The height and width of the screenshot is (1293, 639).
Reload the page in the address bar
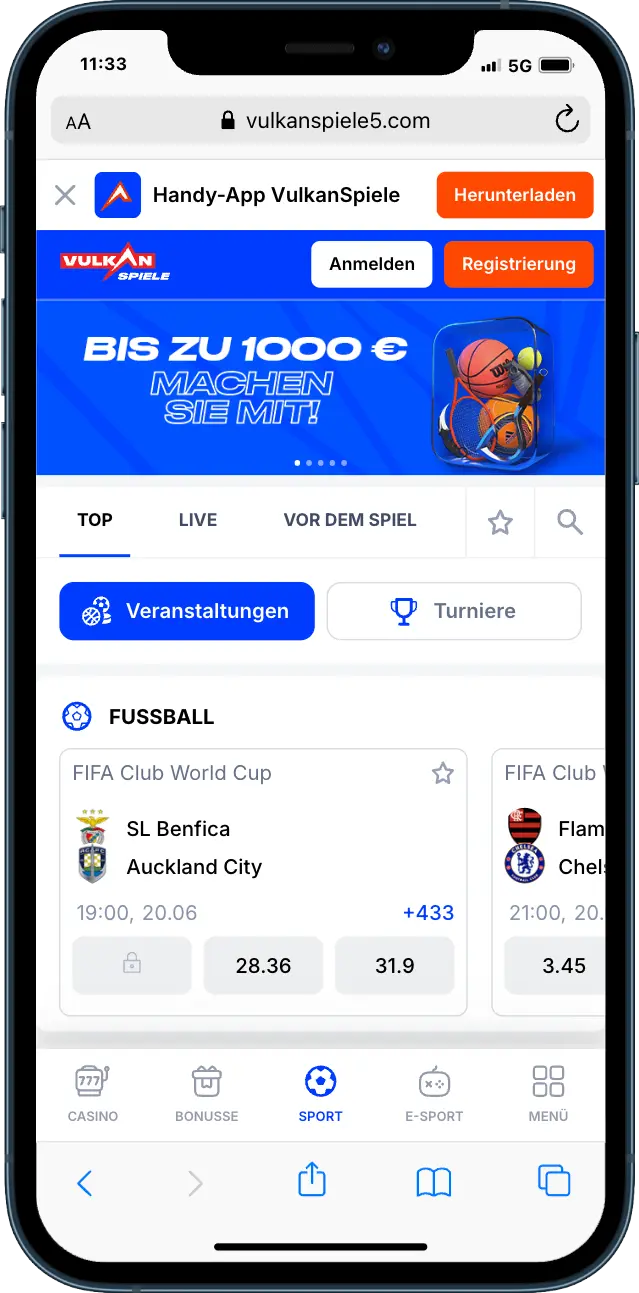coord(567,121)
